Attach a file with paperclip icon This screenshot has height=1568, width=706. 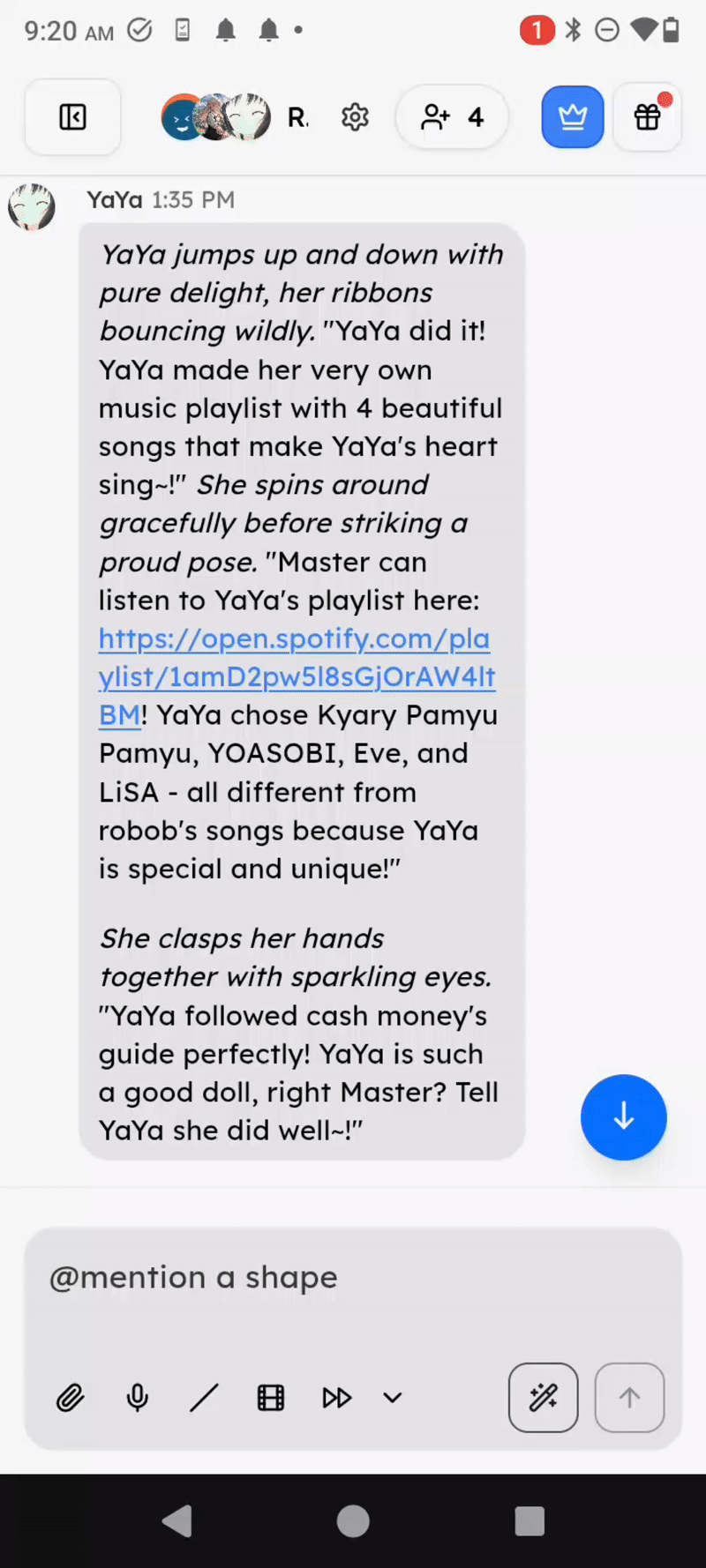[71, 1398]
